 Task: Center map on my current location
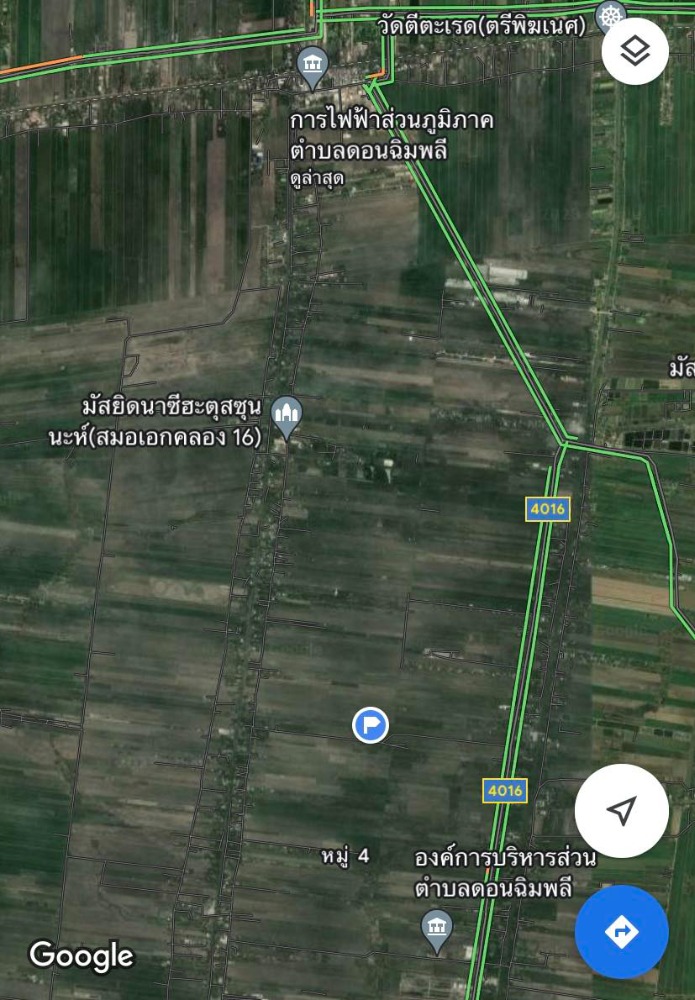pyautogui.click(x=621, y=810)
